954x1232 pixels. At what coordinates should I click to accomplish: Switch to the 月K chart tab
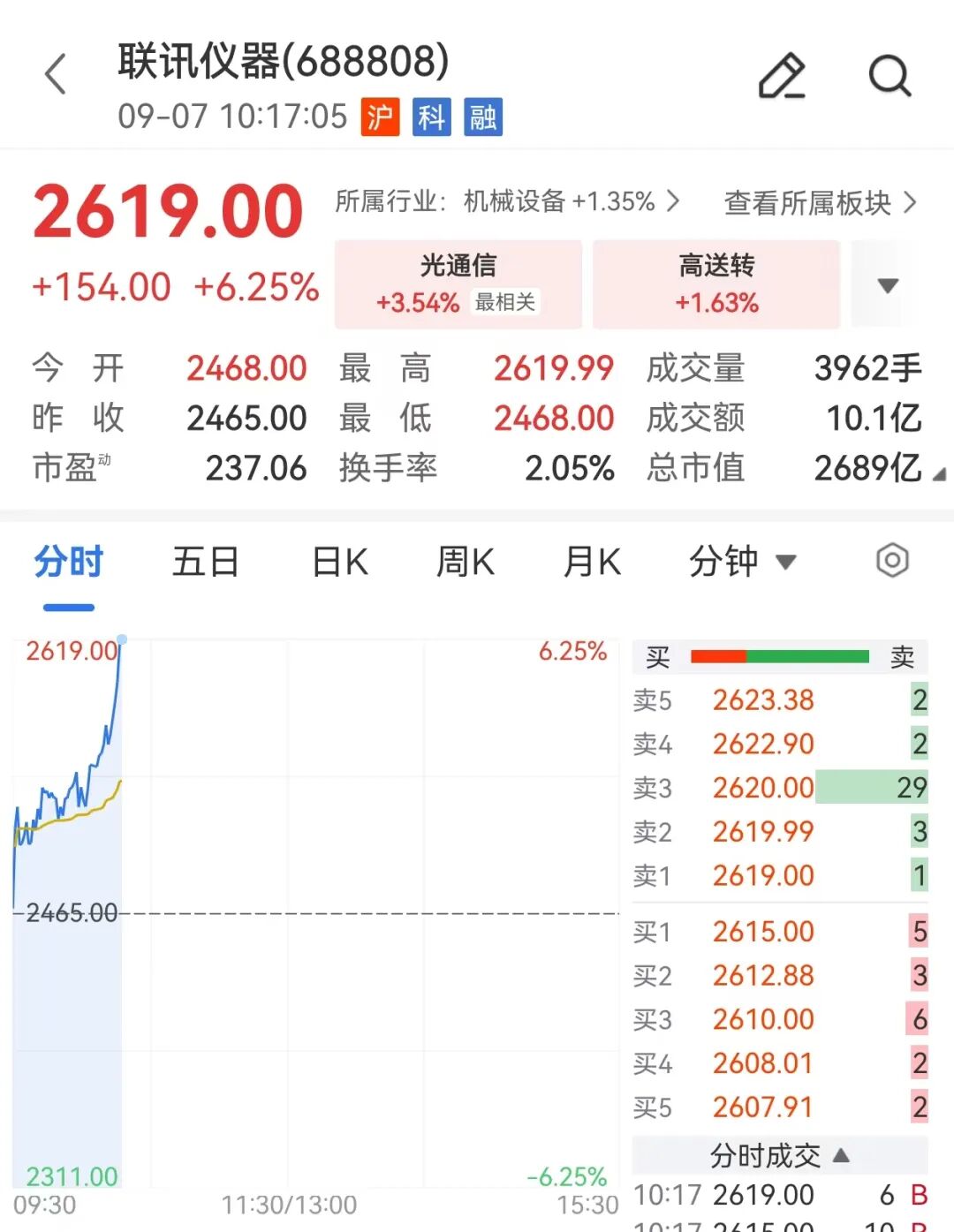593,562
